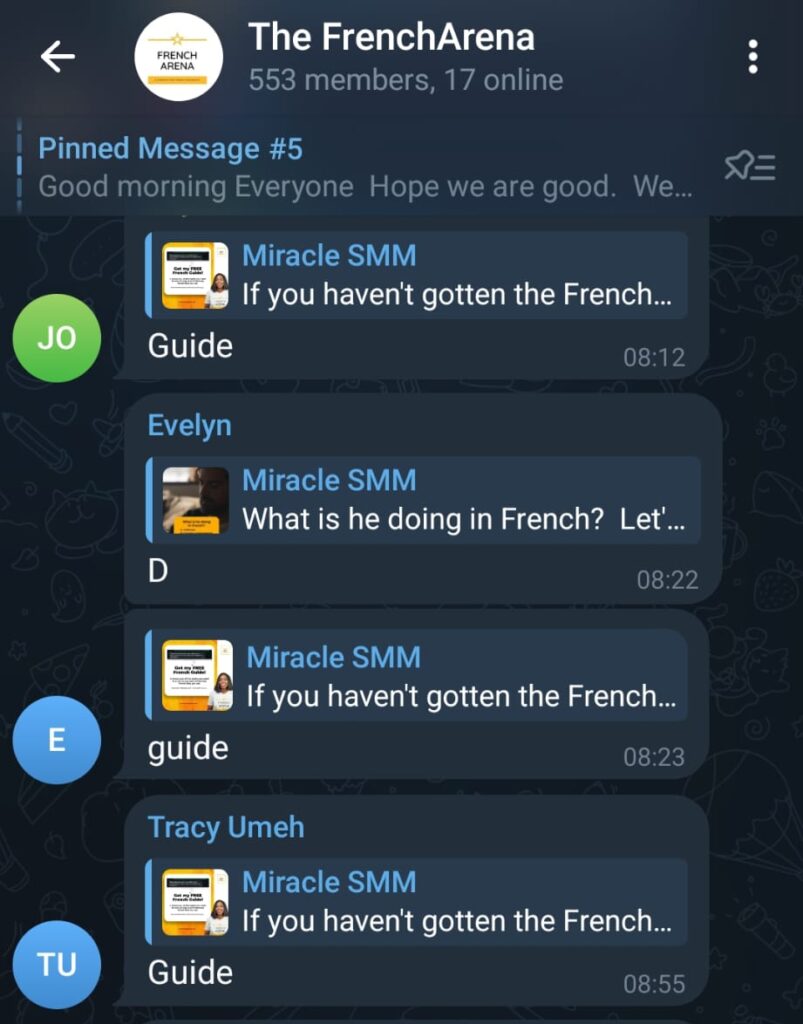This screenshot has width=803, height=1024.
Task: Open the TU sender avatar profile
Action: [x=56, y=964]
